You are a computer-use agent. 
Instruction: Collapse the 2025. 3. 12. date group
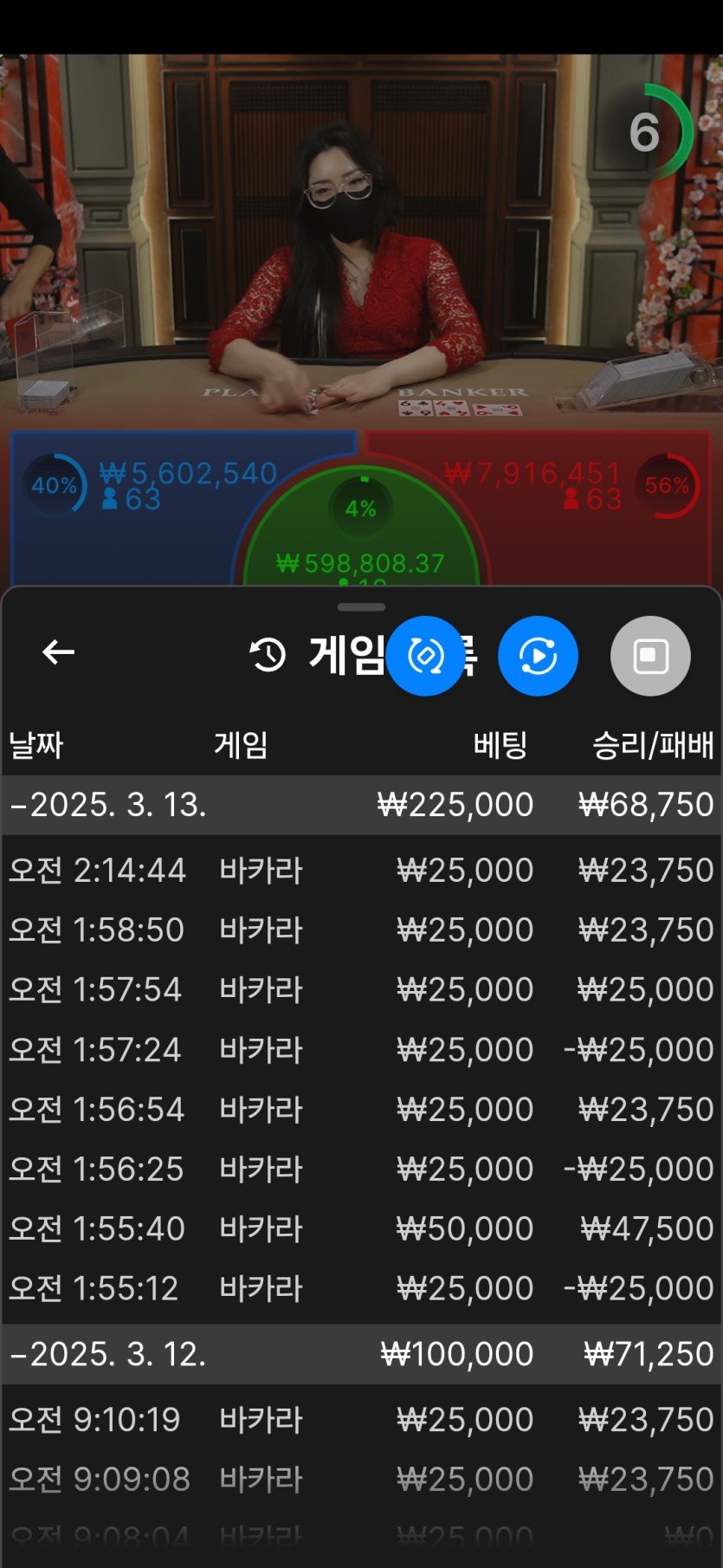pos(108,1354)
